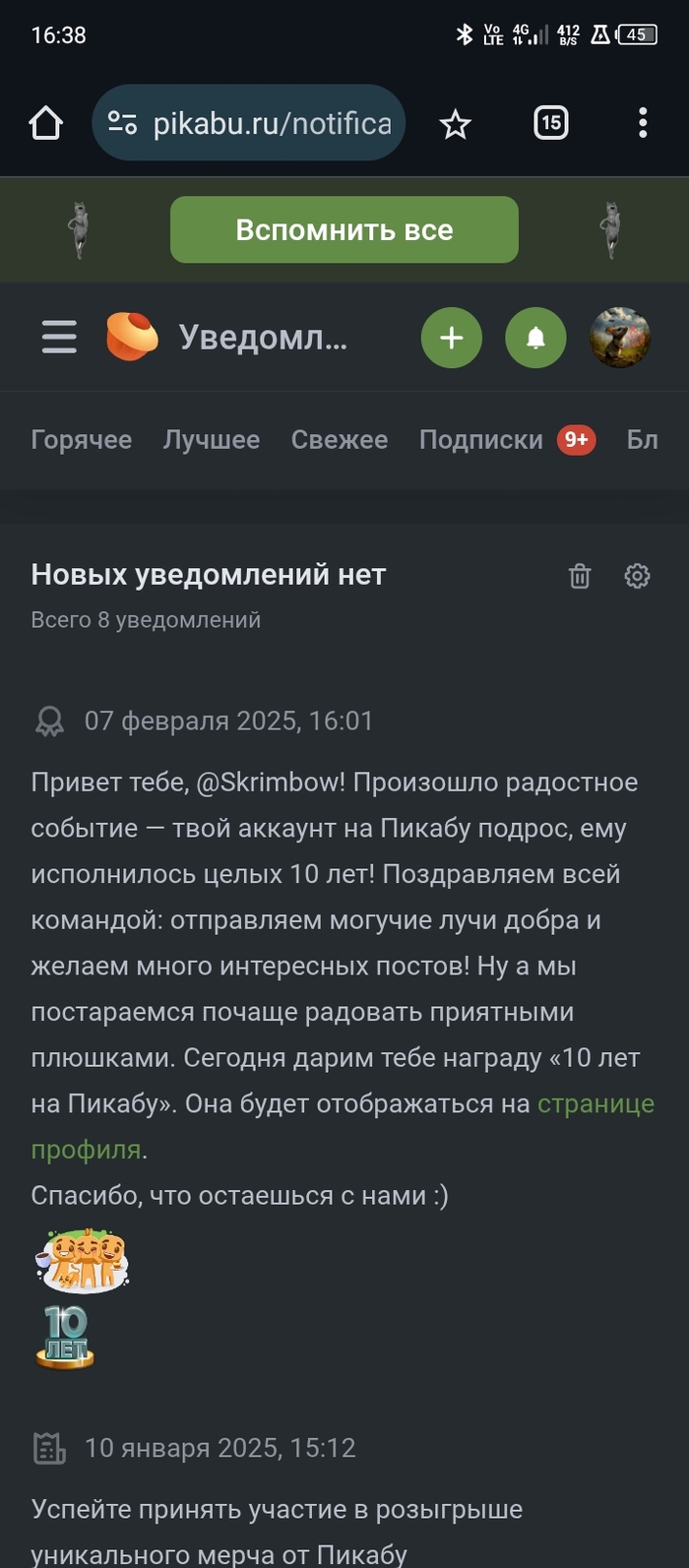Switch to the Лучшее tab
689x1568 pixels.
click(211, 440)
